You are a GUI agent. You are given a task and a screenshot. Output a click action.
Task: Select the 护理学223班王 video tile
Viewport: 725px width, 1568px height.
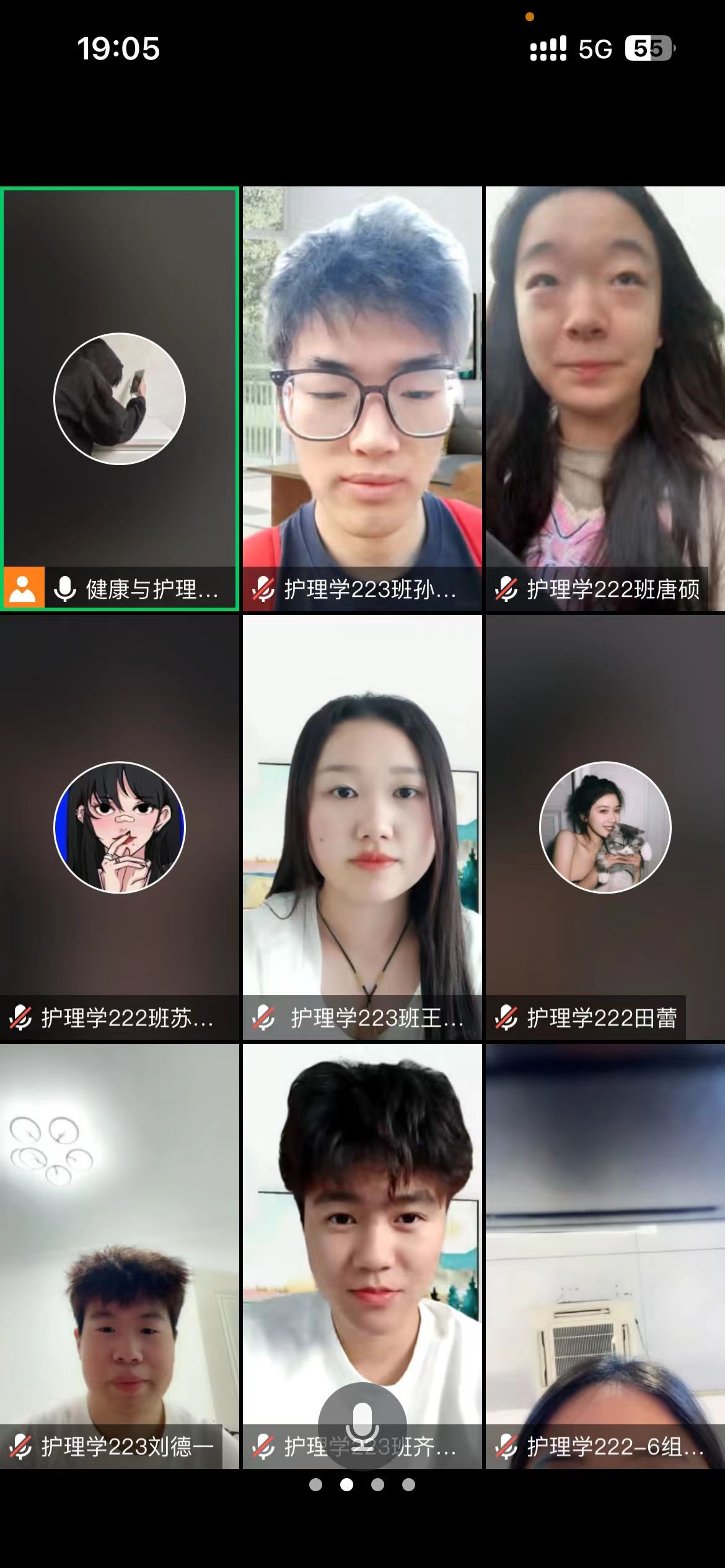coord(362,827)
